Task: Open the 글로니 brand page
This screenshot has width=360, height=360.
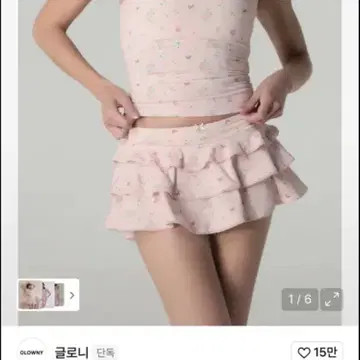Action: [x=72, y=353]
